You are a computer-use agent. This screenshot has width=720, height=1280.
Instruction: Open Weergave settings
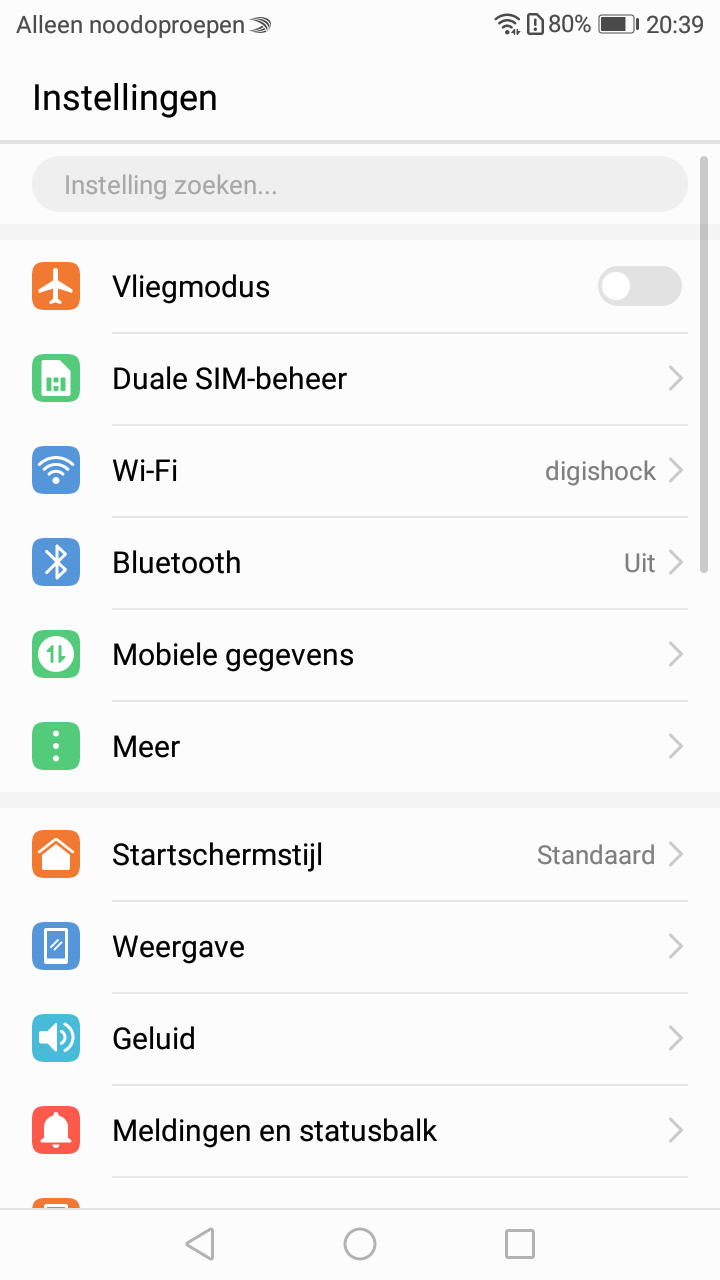[x=360, y=947]
